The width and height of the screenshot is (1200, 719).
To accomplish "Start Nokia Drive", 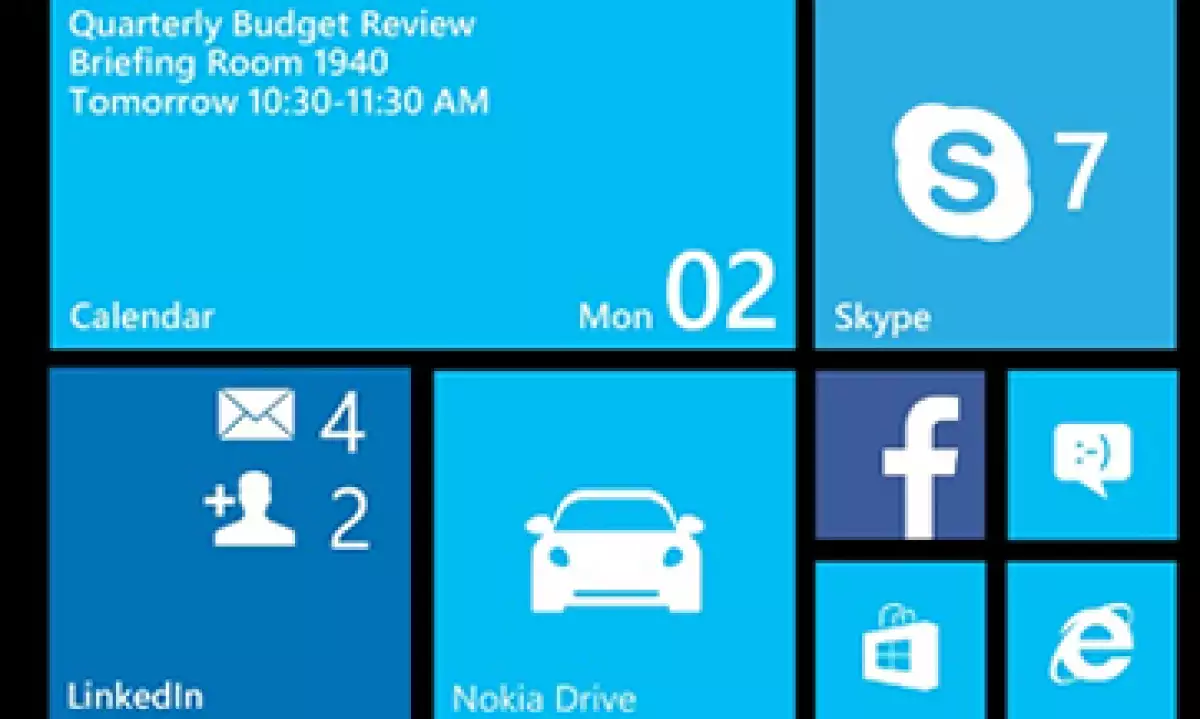I will 614,543.
